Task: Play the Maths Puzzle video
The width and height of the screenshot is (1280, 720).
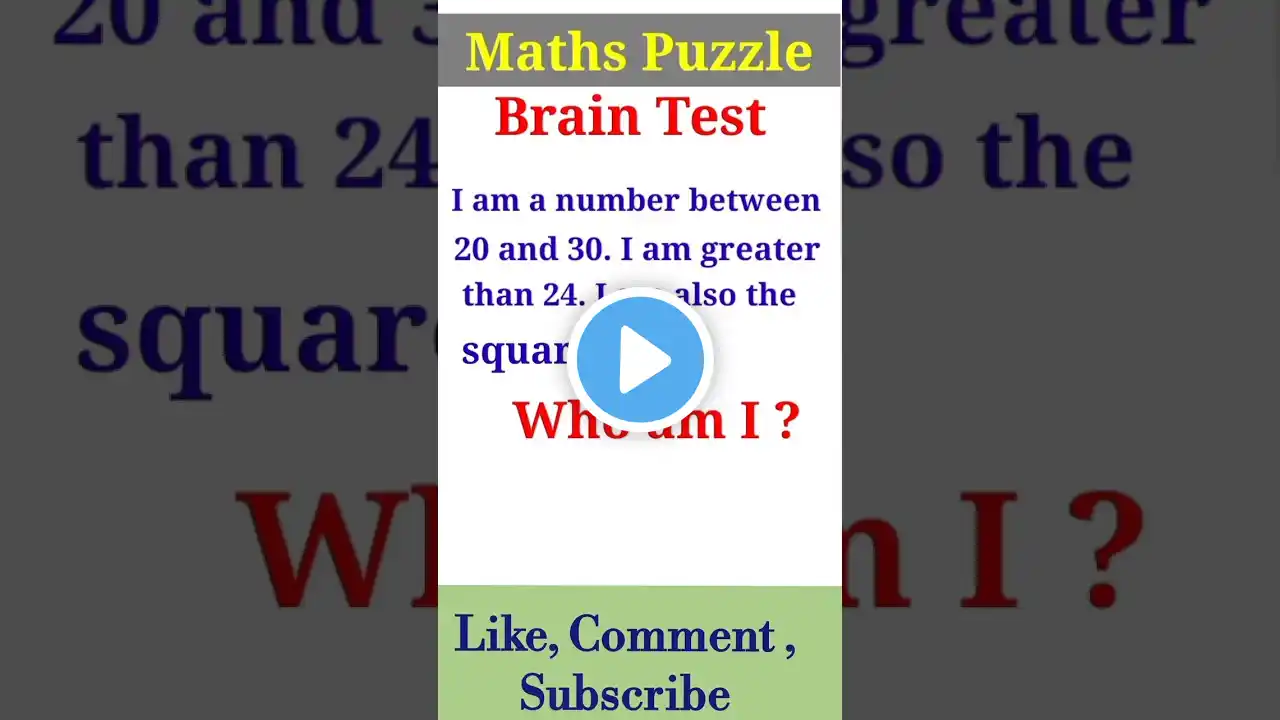Action: point(639,360)
